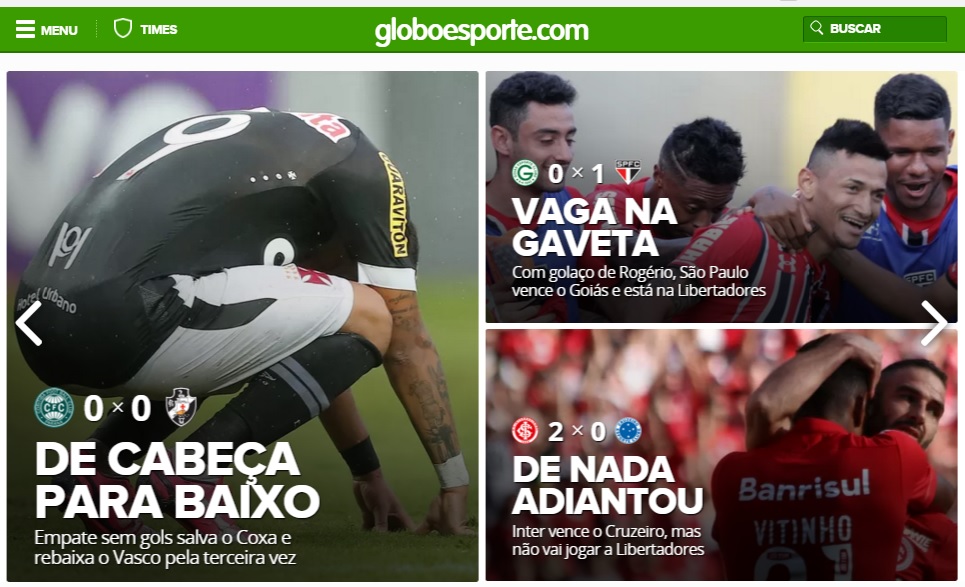Go to globoesporte.com home via header logo
Viewport: 965px width, 587px height.
[x=481, y=31]
